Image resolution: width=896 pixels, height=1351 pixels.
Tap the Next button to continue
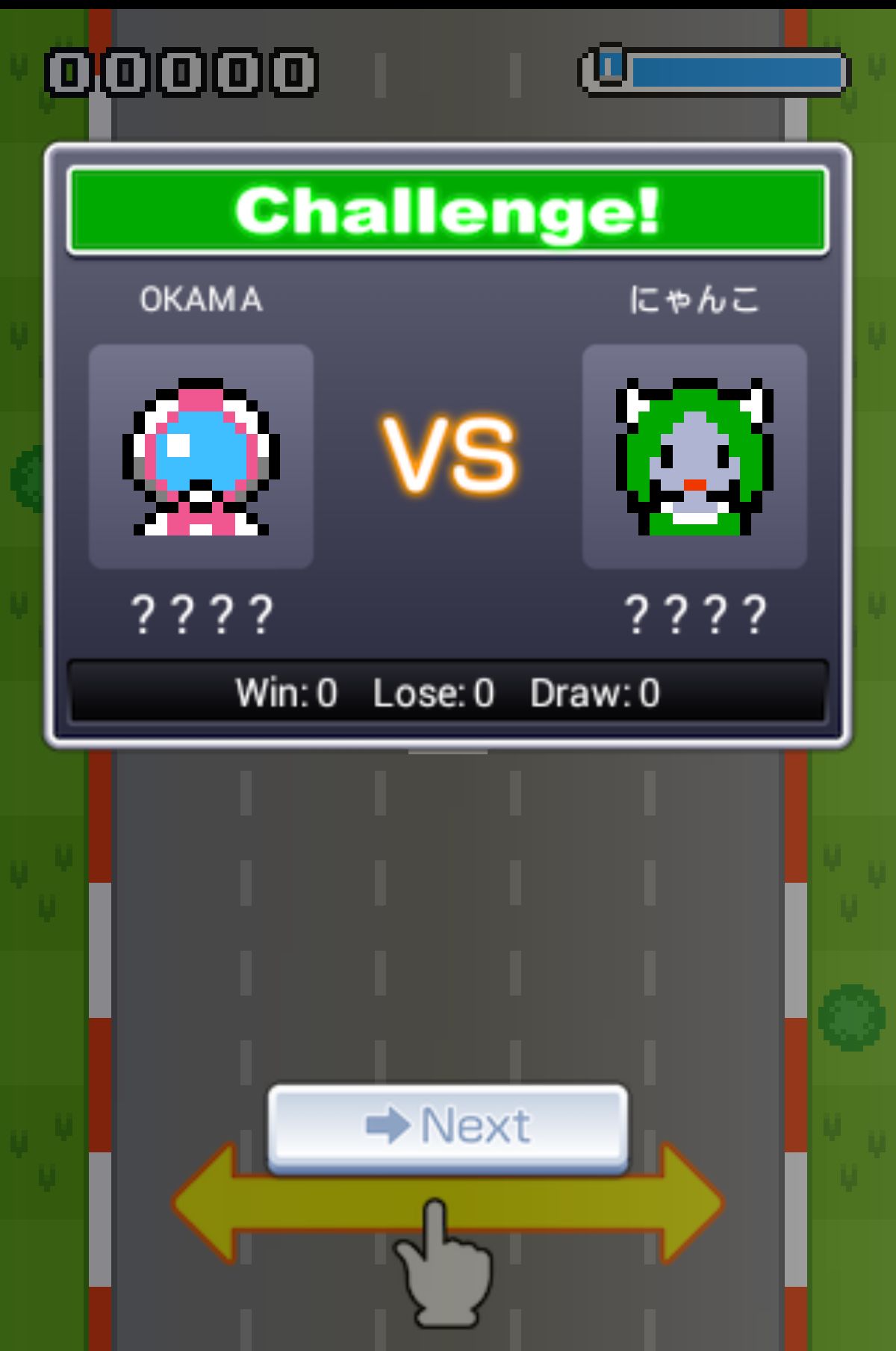(448, 1125)
